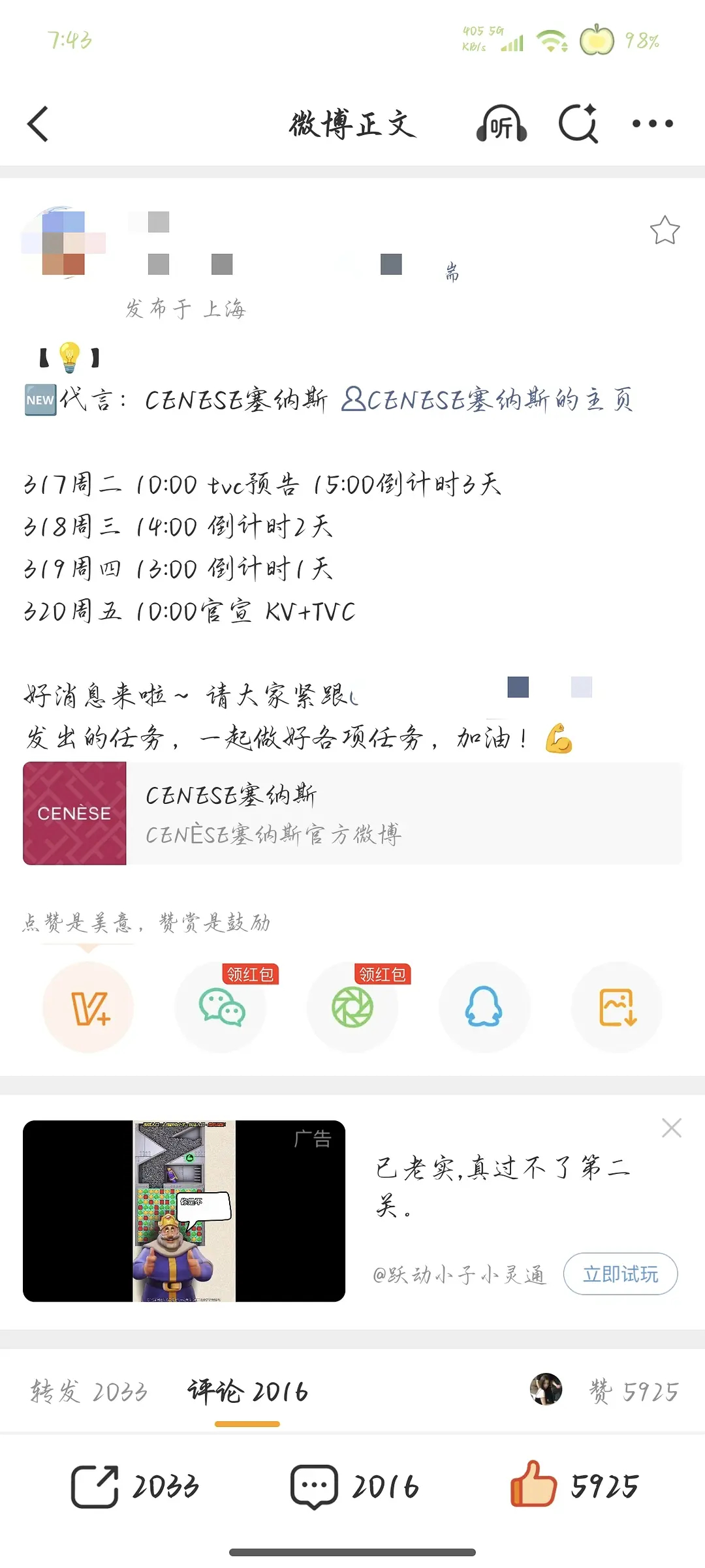The image size is (705, 1568).
Task: Open the V+ membership reward icon
Action: [89, 1008]
